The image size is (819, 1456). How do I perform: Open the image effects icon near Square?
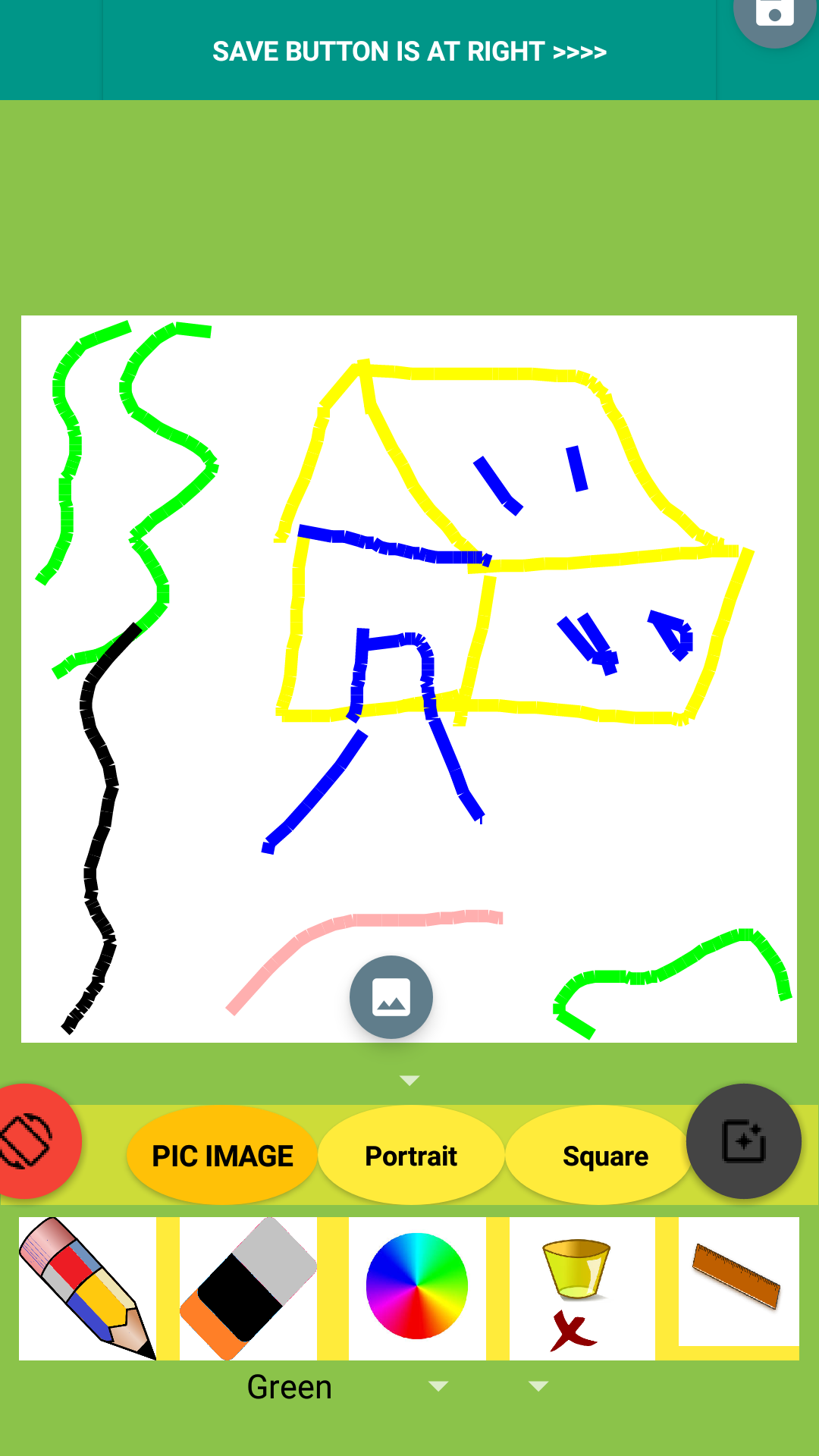[x=744, y=1141]
